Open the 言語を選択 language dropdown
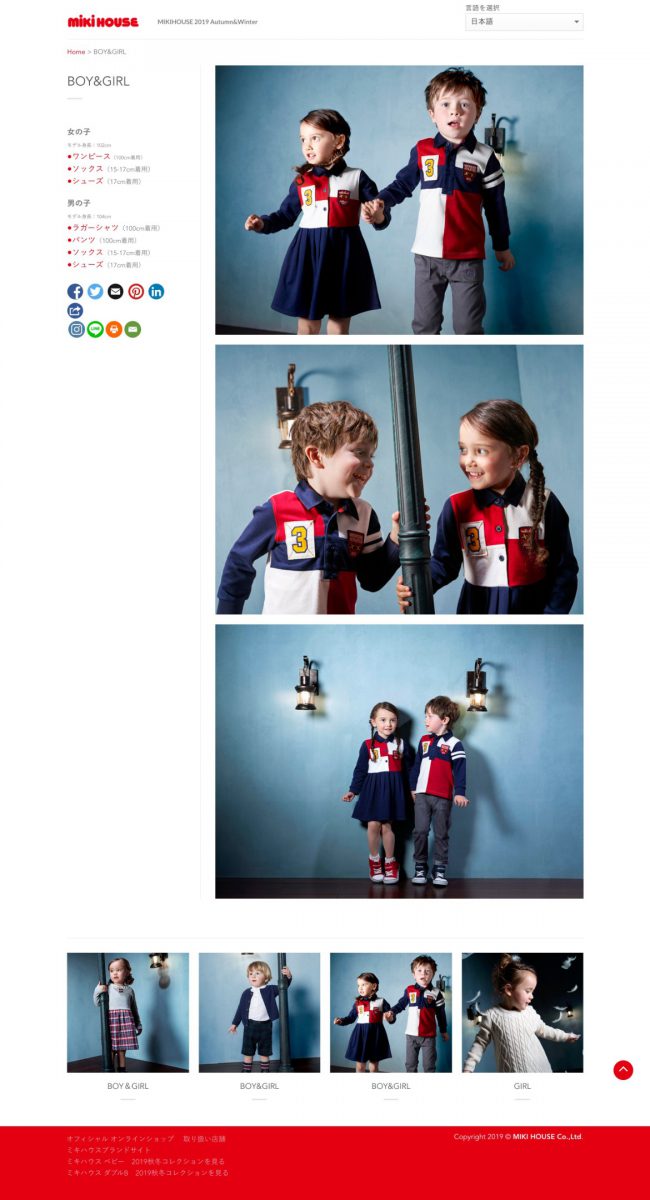Screen dimensions: 650x1200 [x=524, y=21]
